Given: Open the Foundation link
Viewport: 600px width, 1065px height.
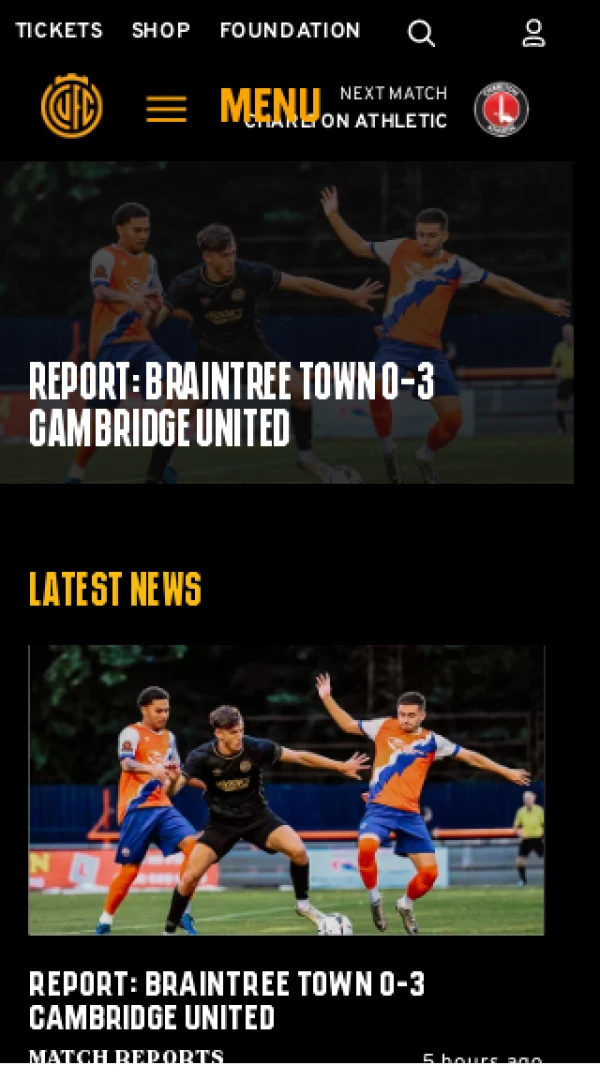Looking at the screenshot, I should pyautogui.click(x=290, y=31).
